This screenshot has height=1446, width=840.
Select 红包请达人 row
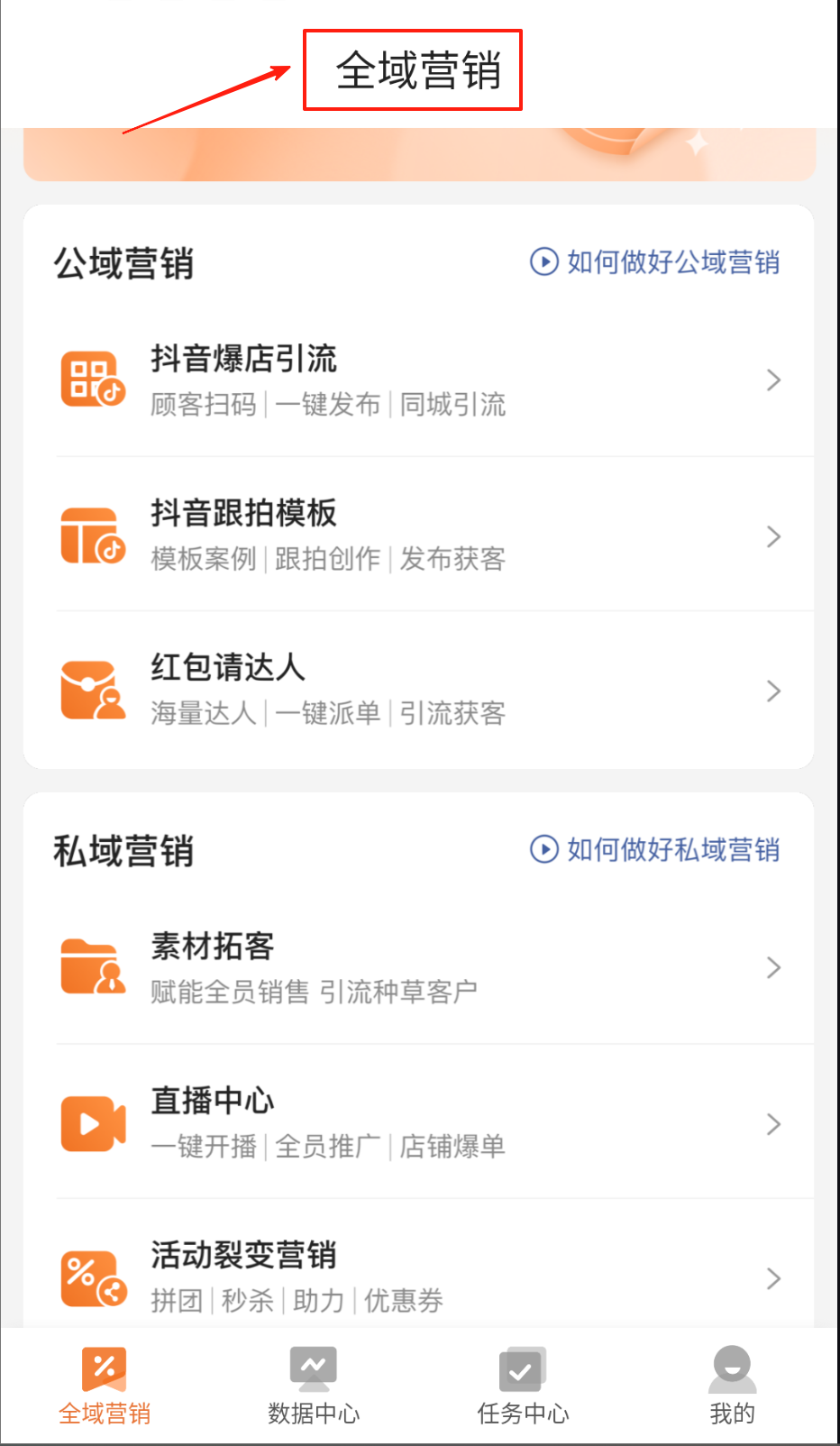(418, 691)
